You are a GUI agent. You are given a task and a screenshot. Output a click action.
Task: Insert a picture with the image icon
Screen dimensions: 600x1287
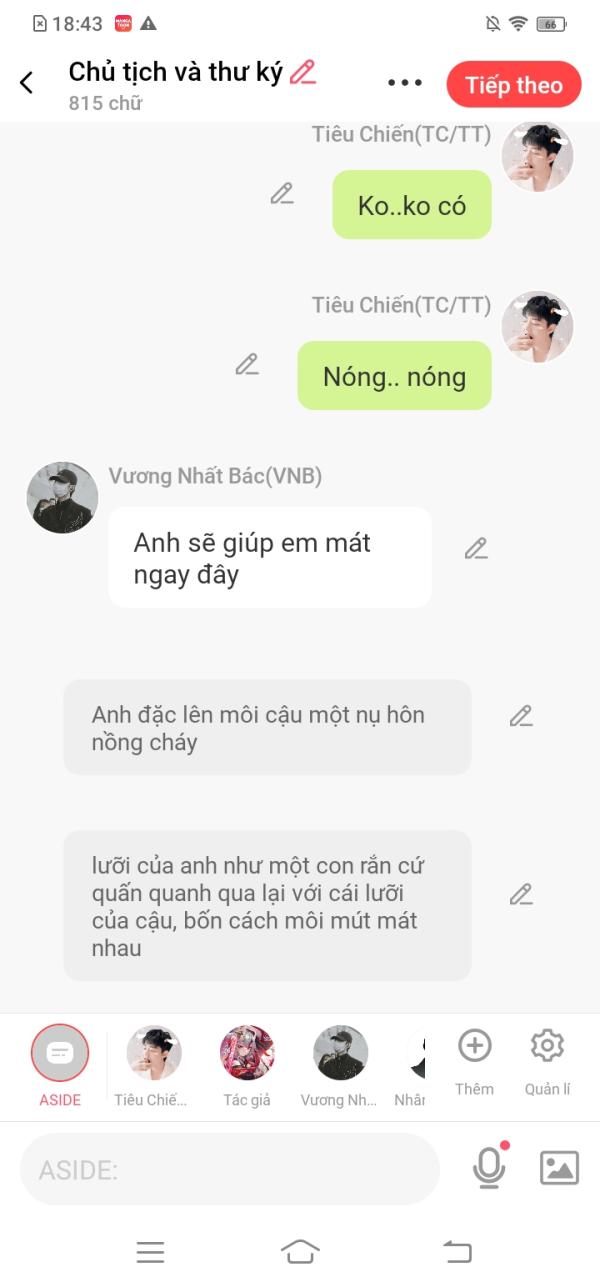coord(559,1168)
